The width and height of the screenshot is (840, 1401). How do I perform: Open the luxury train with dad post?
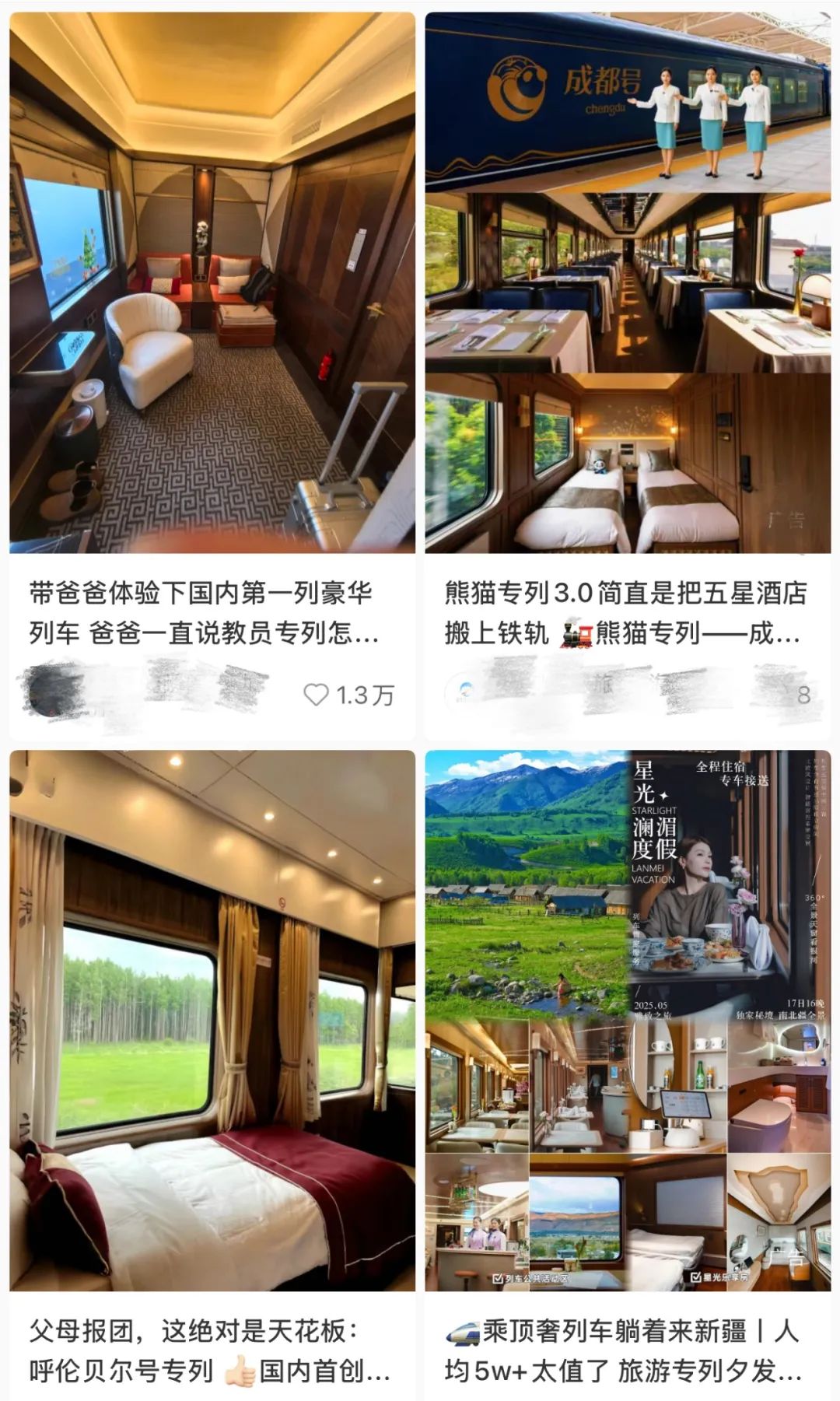click(212, 282)
